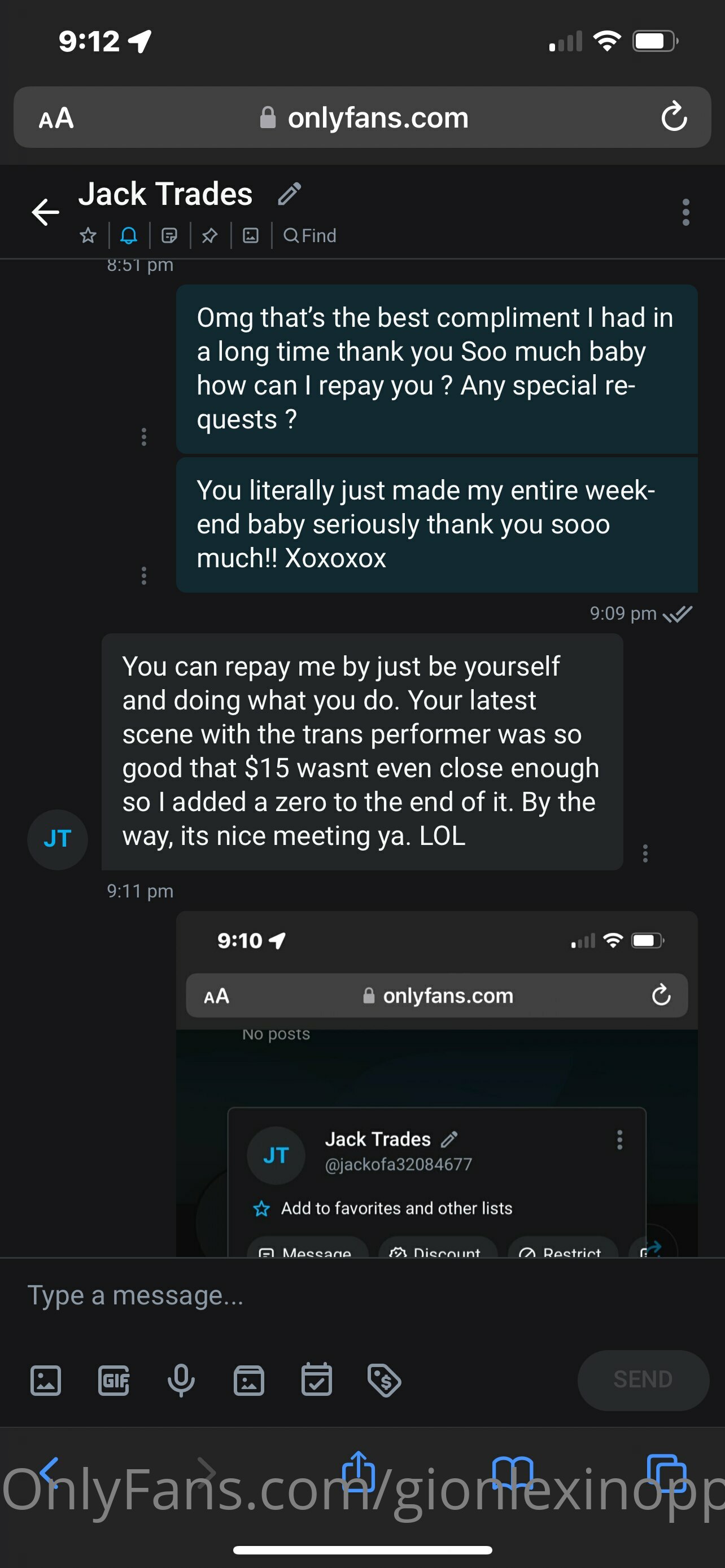
Task: Open options for the "Omg that's the best" message
Action: tap(143, 436)
